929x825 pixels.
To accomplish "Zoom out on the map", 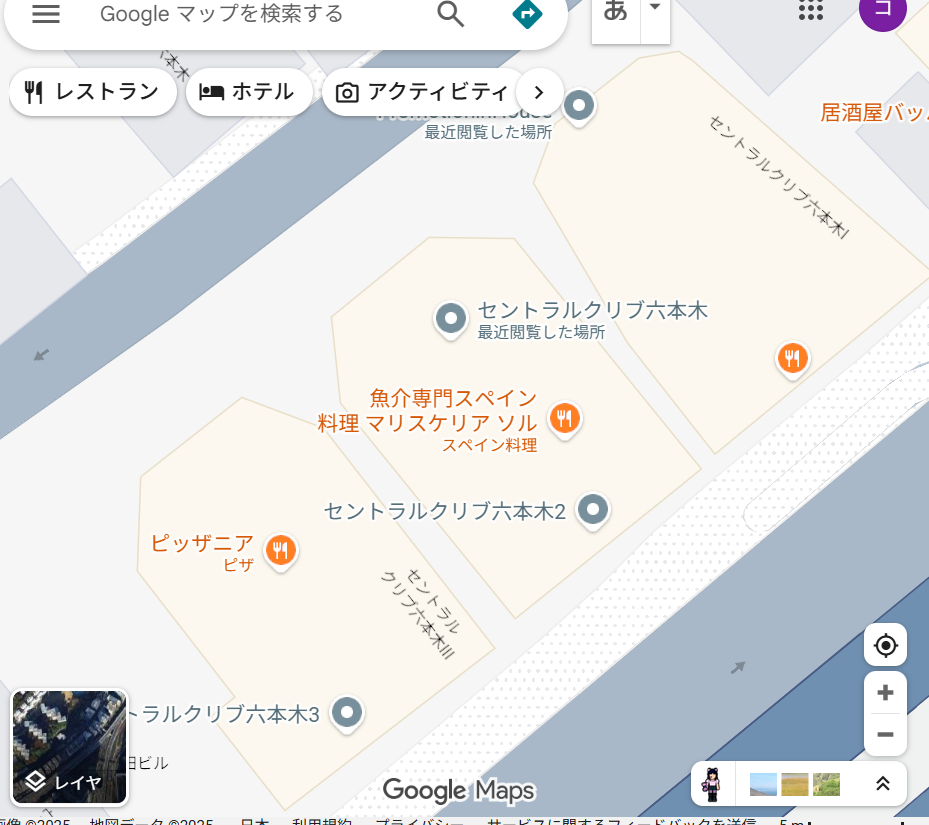I will [885, 735].
